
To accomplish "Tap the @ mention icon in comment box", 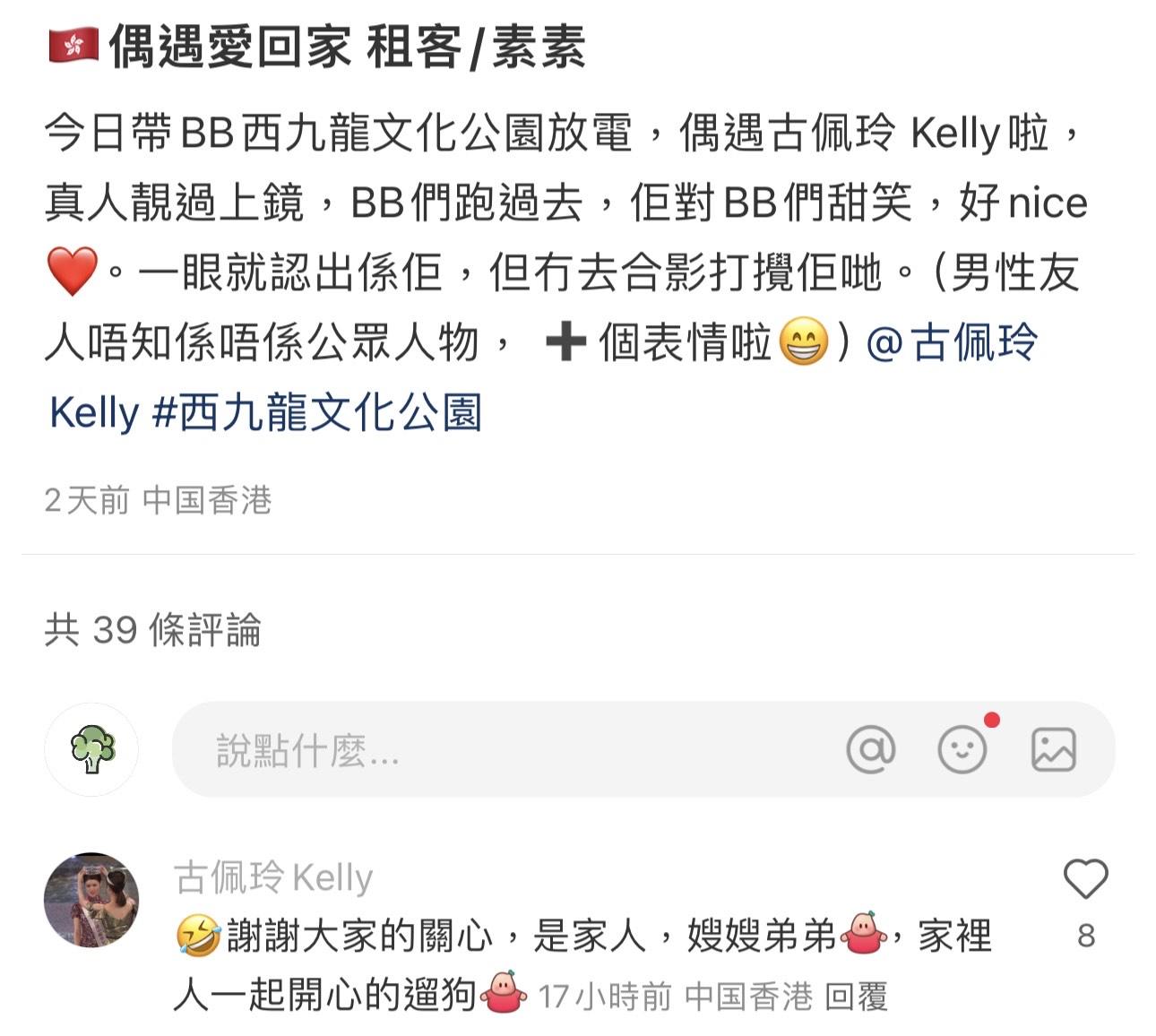I will [871, 749].
